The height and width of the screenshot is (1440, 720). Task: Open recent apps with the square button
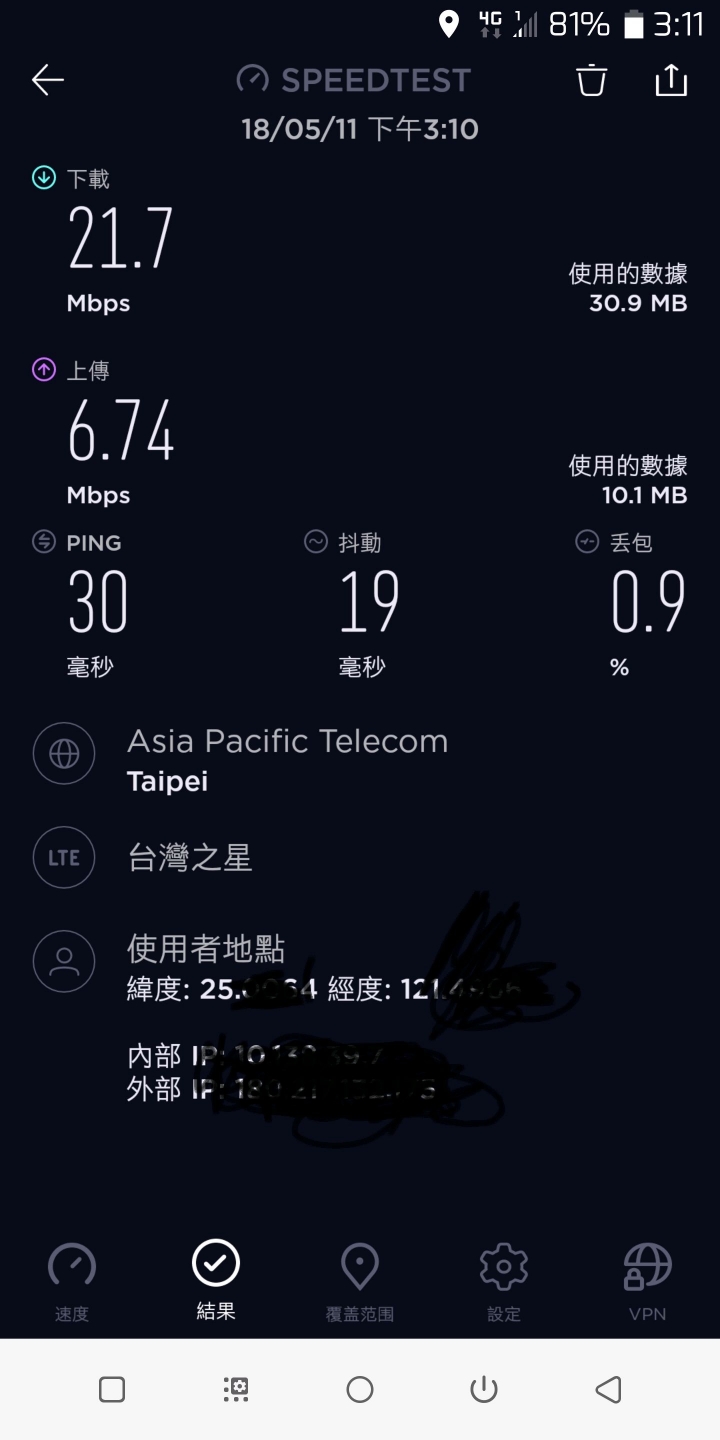coord(112,1389)
